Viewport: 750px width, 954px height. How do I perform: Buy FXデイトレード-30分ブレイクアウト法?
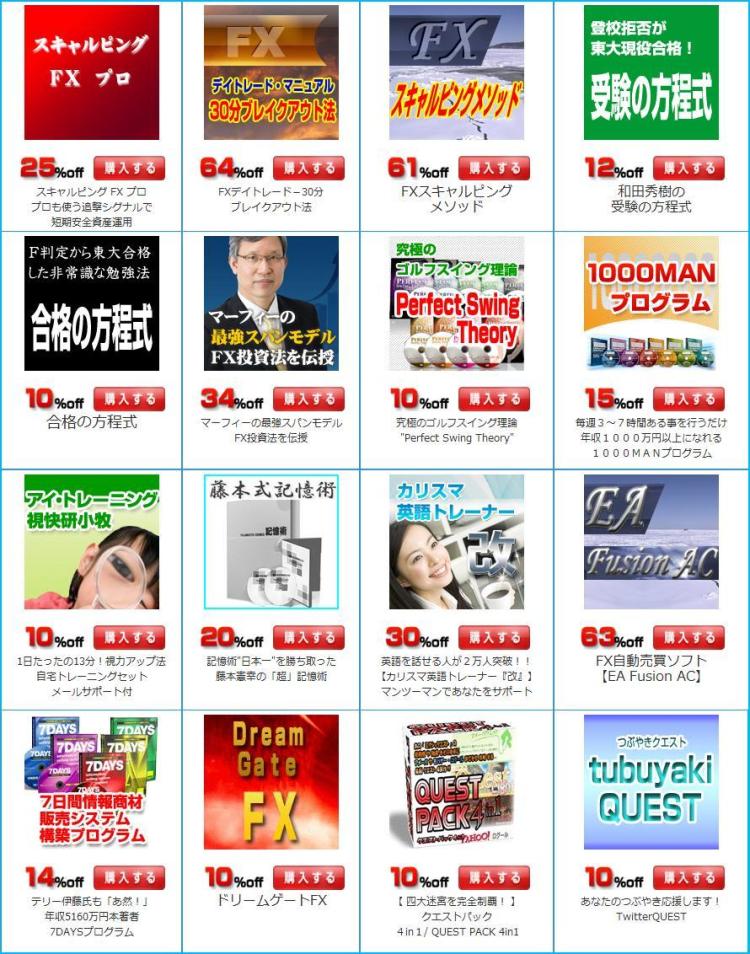click(x=309, y=168)
